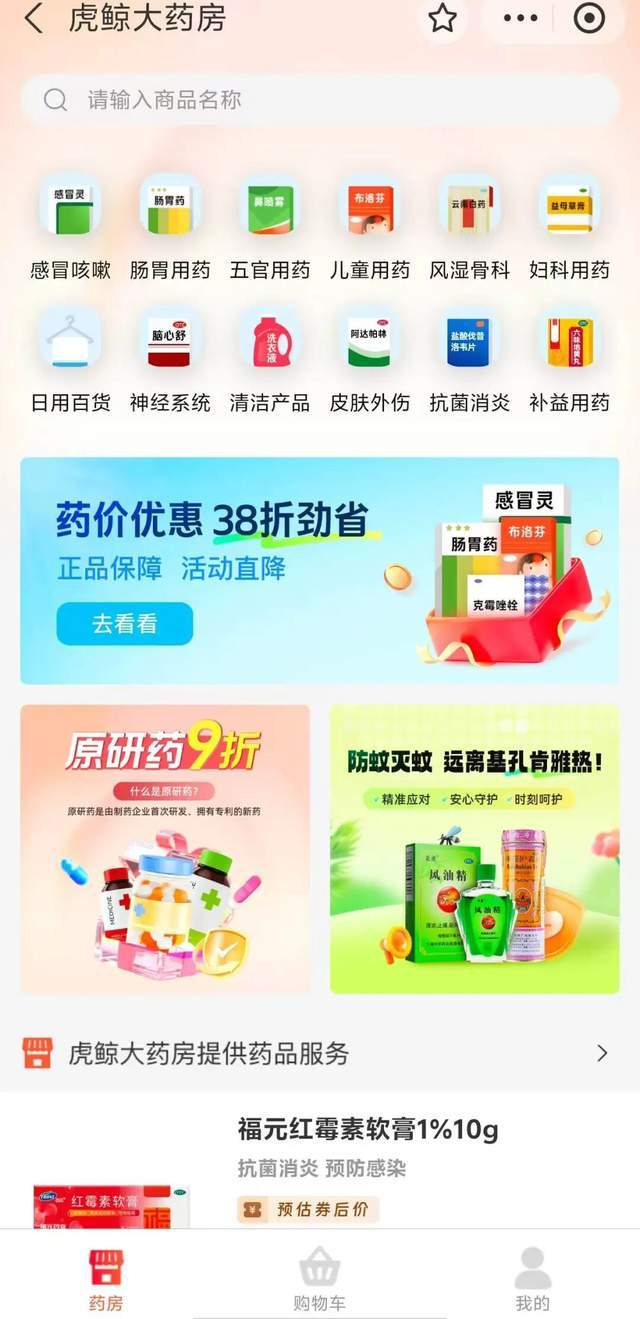Open the 抗菌消炎 category

(470, 360)
